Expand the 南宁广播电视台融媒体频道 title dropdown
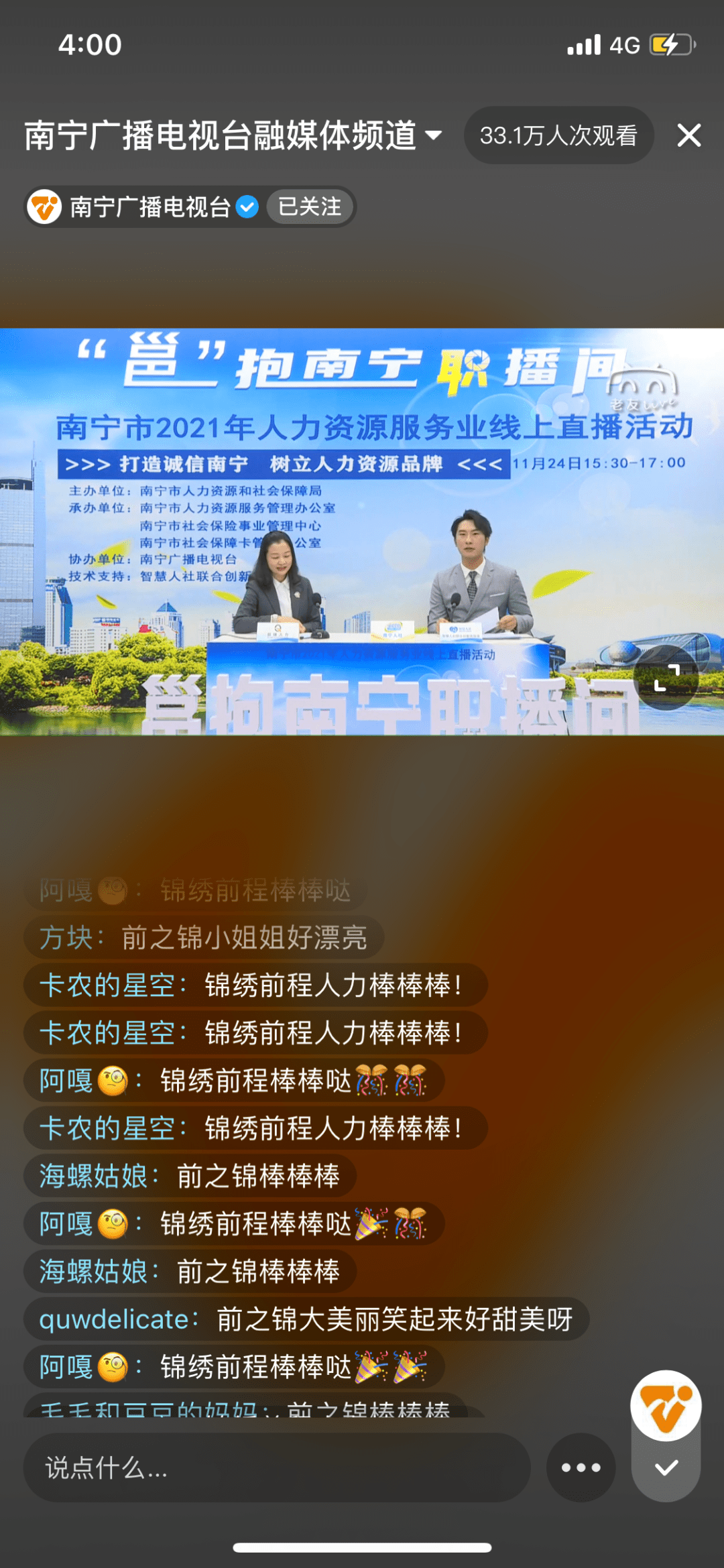This screenshot has height=1568, width=724. coord(434,135)
